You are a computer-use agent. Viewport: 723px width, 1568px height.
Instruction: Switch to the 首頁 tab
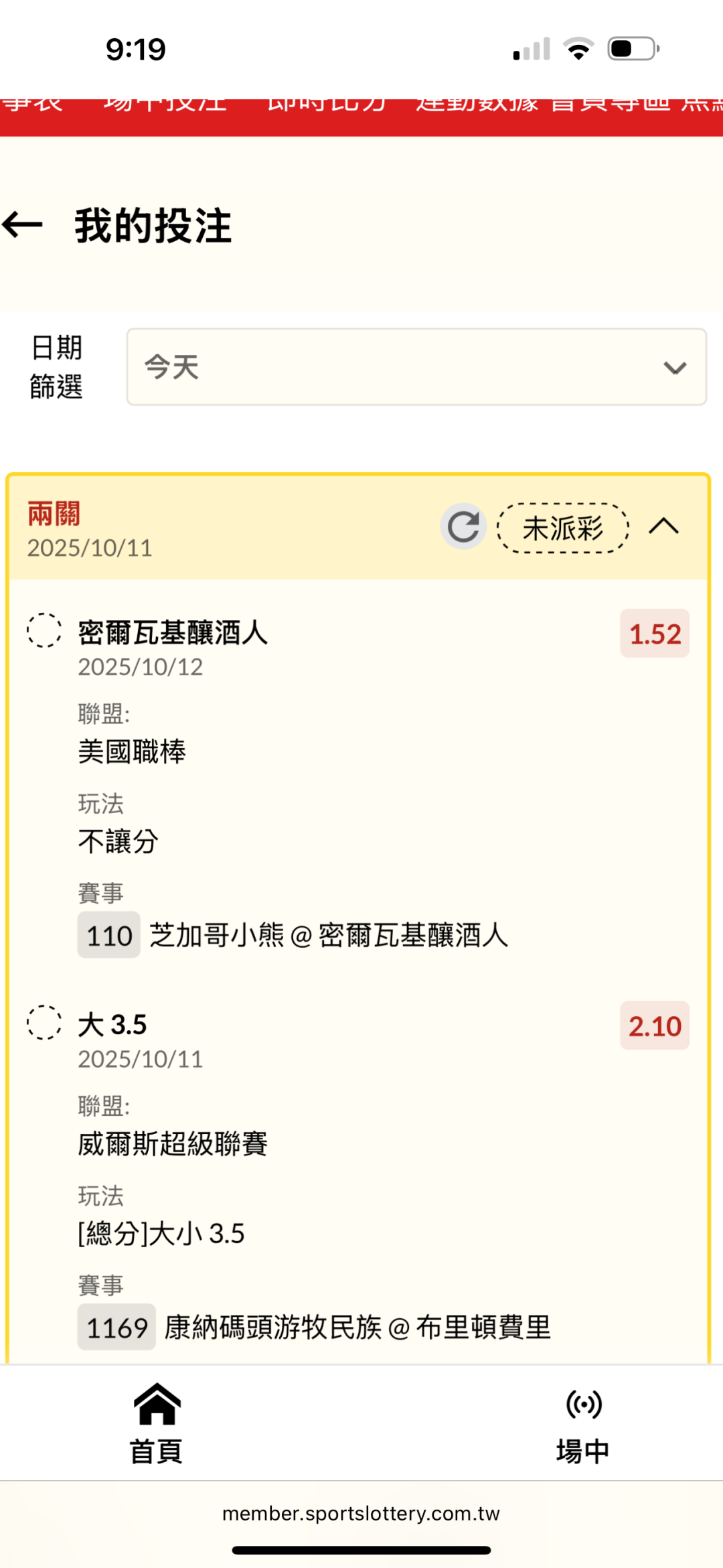(156, 1423)
